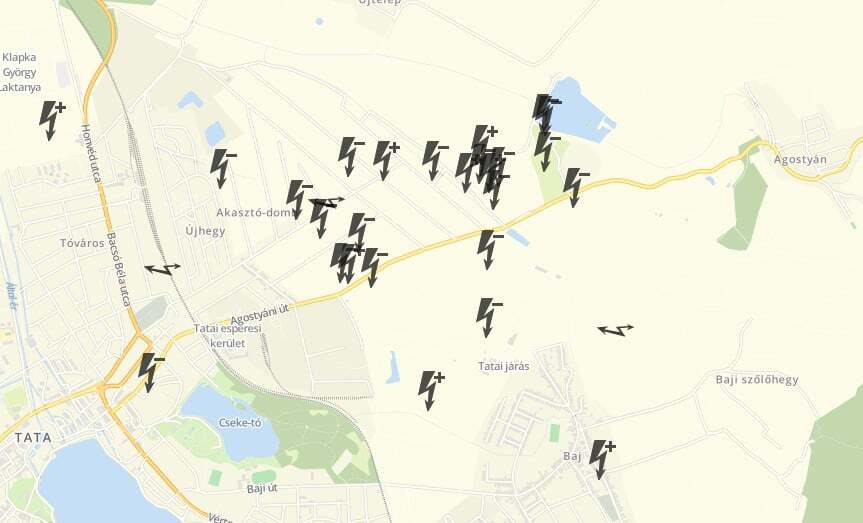Open the lightning marker beside Újhegy

pyautogui.click(x=221, y=168)
